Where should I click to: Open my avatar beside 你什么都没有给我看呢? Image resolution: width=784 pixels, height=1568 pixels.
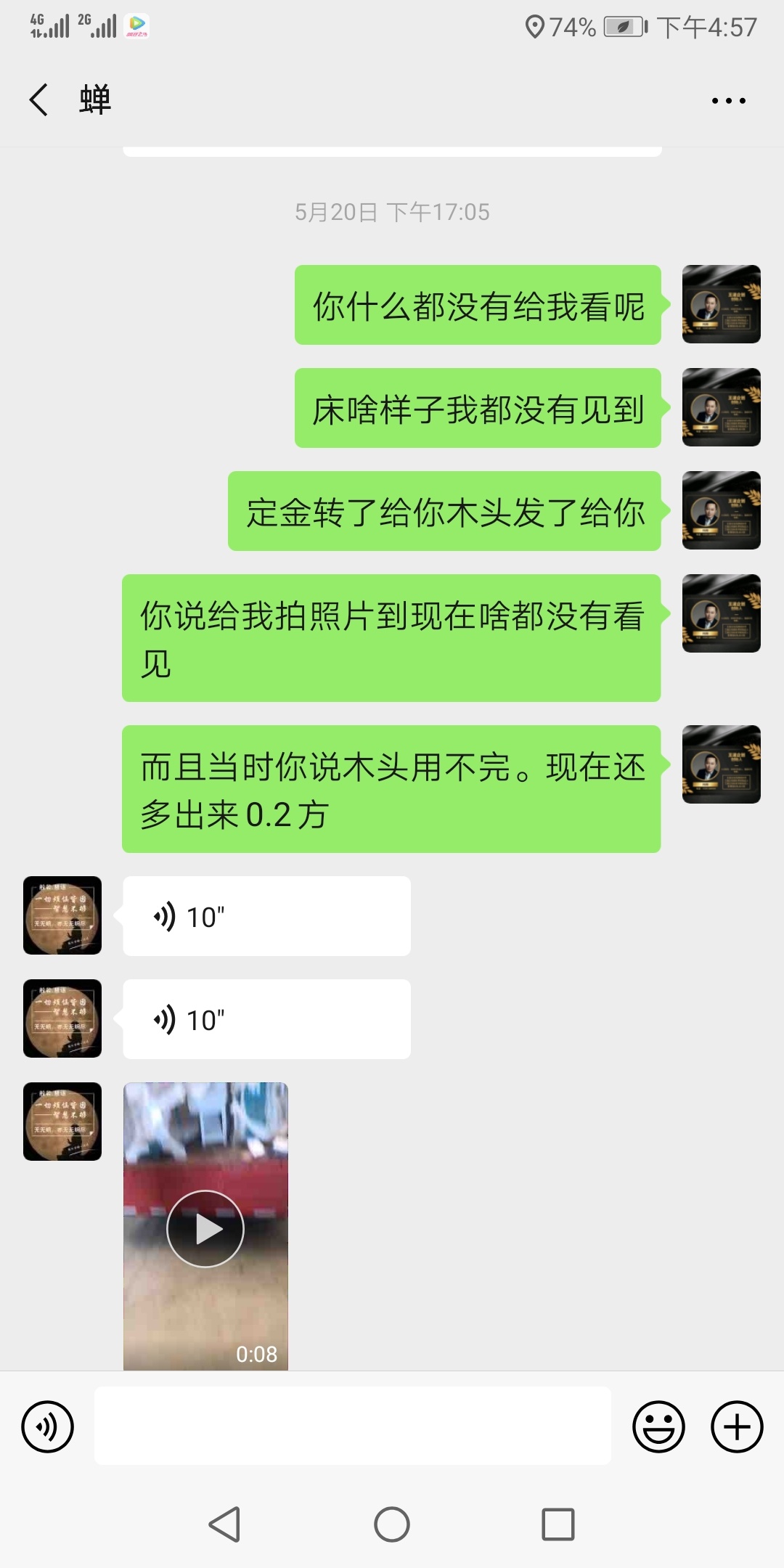pyautogui.click(x=721, y=304)
